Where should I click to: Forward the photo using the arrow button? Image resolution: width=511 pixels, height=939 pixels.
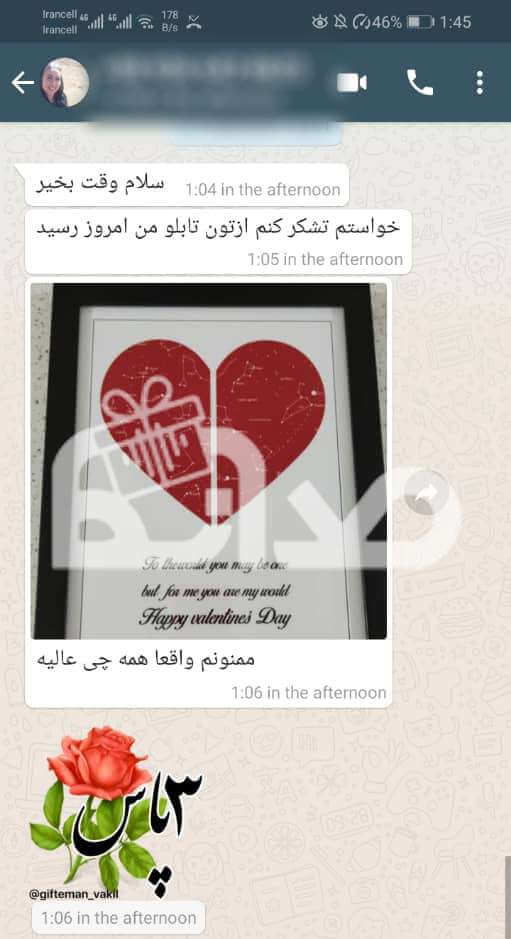tap(426, 493)
